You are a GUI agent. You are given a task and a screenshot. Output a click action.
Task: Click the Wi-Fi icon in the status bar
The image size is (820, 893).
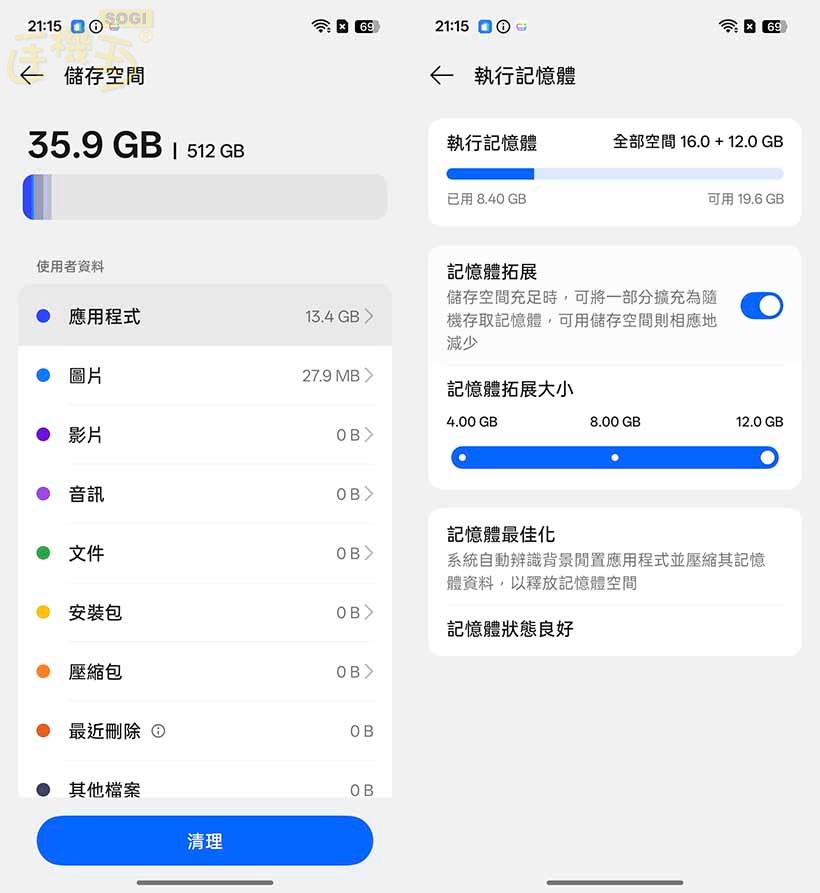click(x=320, y=26)
